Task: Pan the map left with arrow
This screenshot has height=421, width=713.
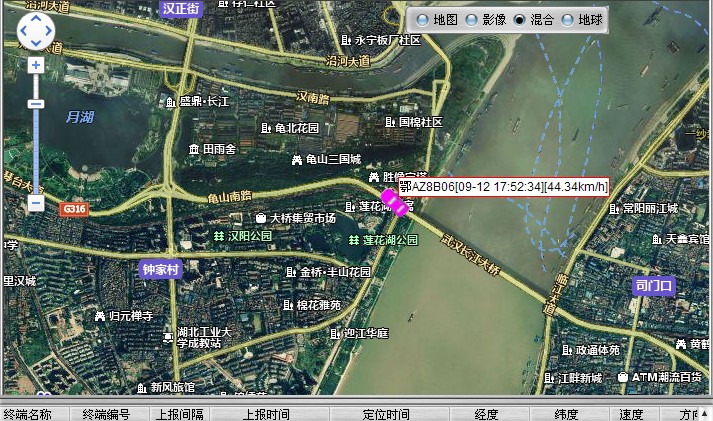Action: click(x=24, y=31)
